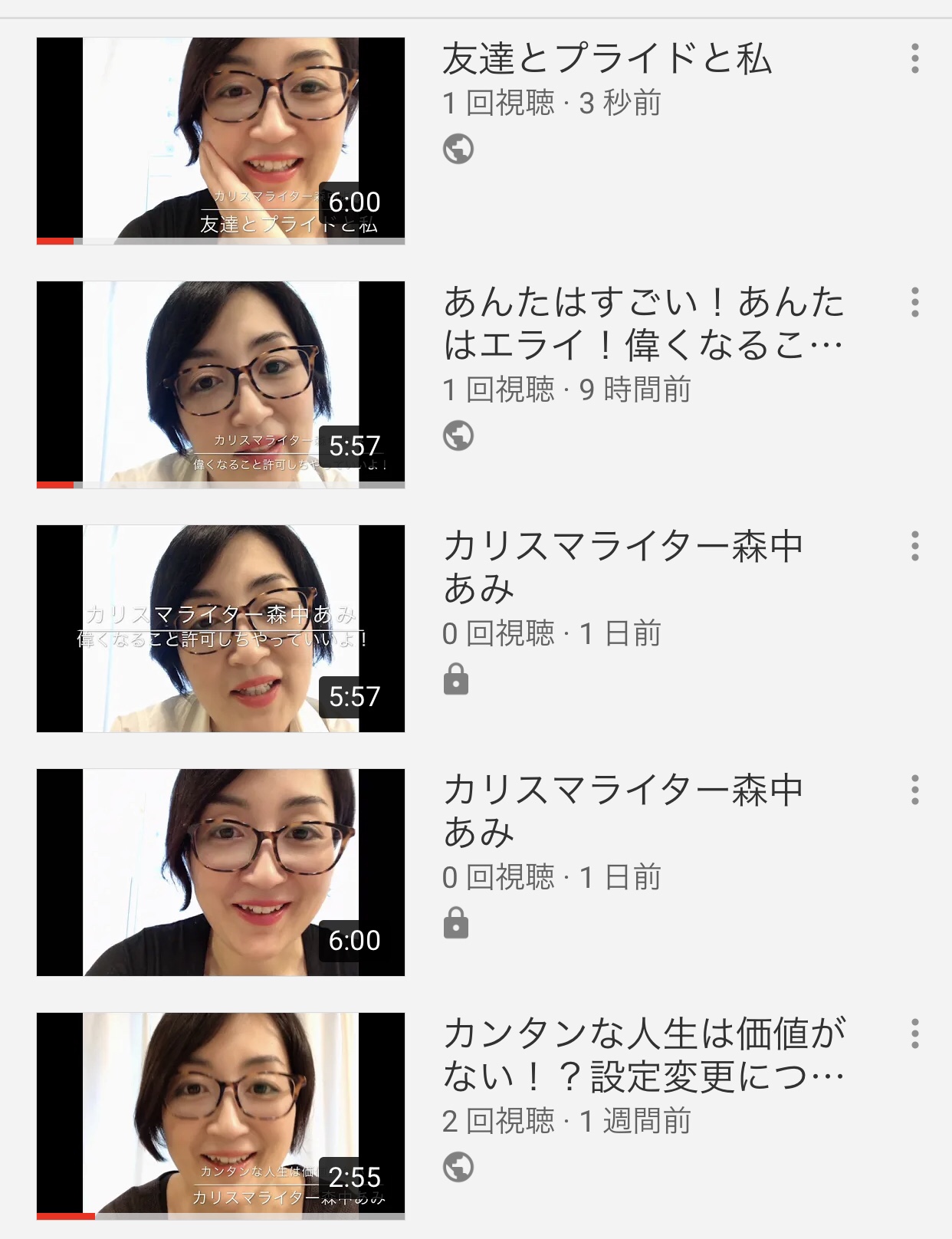Play the video あんたはすごい！あんたはエライ！
Screen dimensions: 952x1239
[221, 385]
